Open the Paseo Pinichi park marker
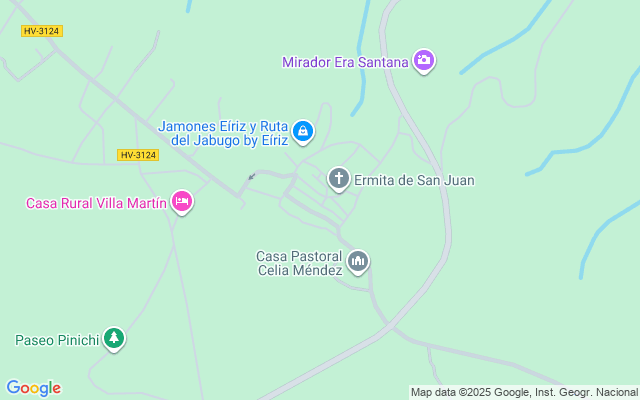The image size is (640, 400). click(x=115, y=340)
